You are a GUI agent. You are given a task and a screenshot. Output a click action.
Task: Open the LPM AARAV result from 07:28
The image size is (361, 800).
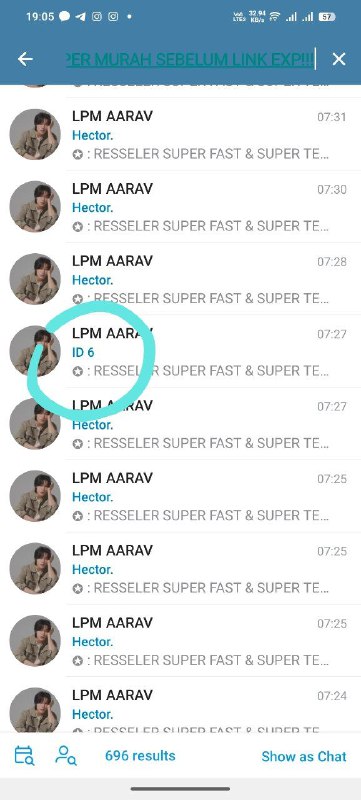click(x=180, y=280)
